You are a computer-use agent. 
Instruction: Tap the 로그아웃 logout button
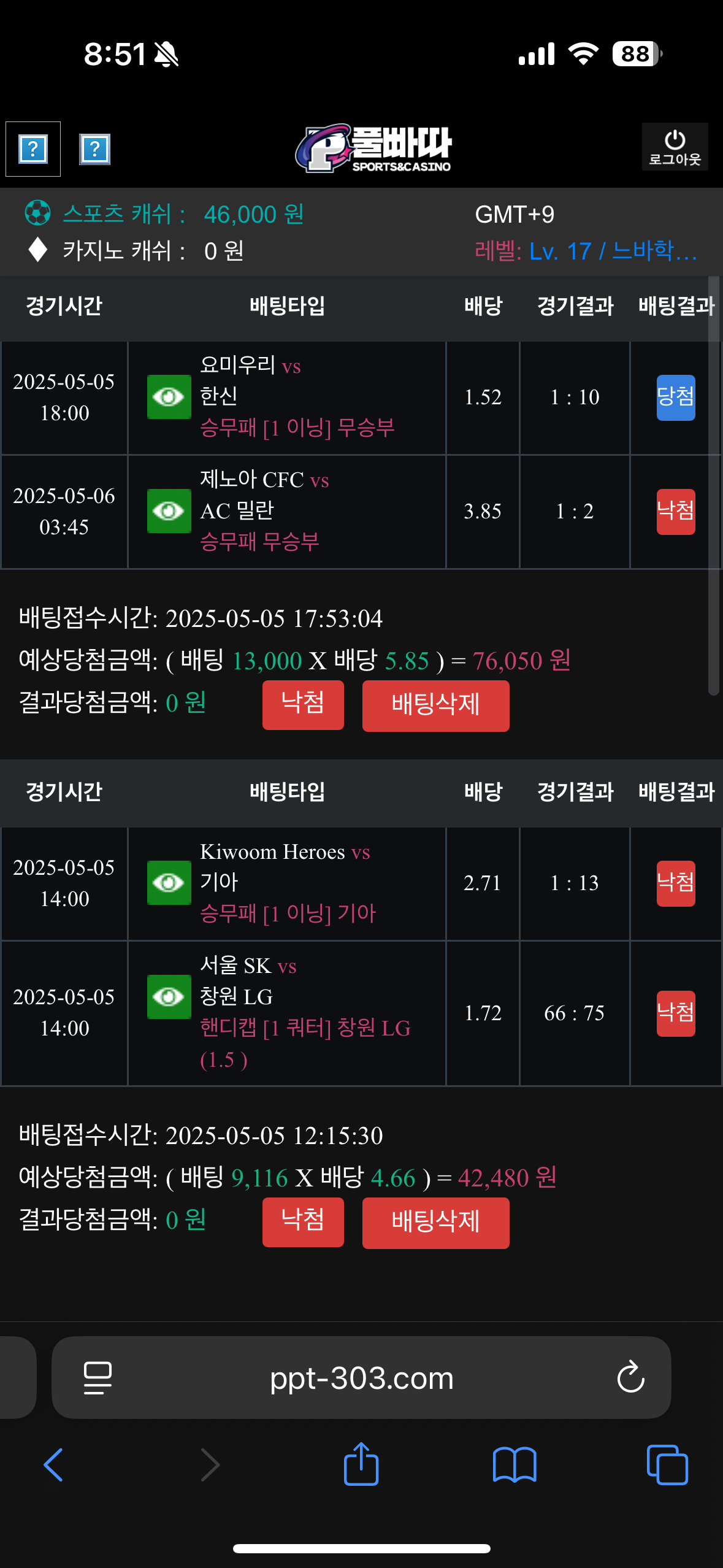coord(675,147)
